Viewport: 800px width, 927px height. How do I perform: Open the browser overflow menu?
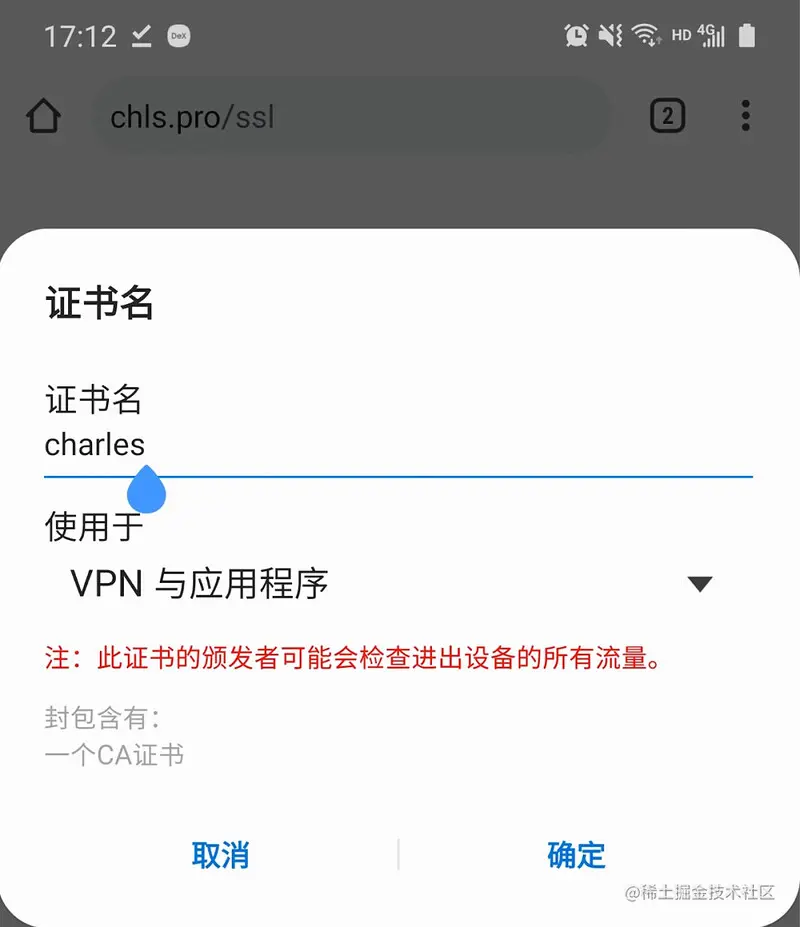[745, 117]
